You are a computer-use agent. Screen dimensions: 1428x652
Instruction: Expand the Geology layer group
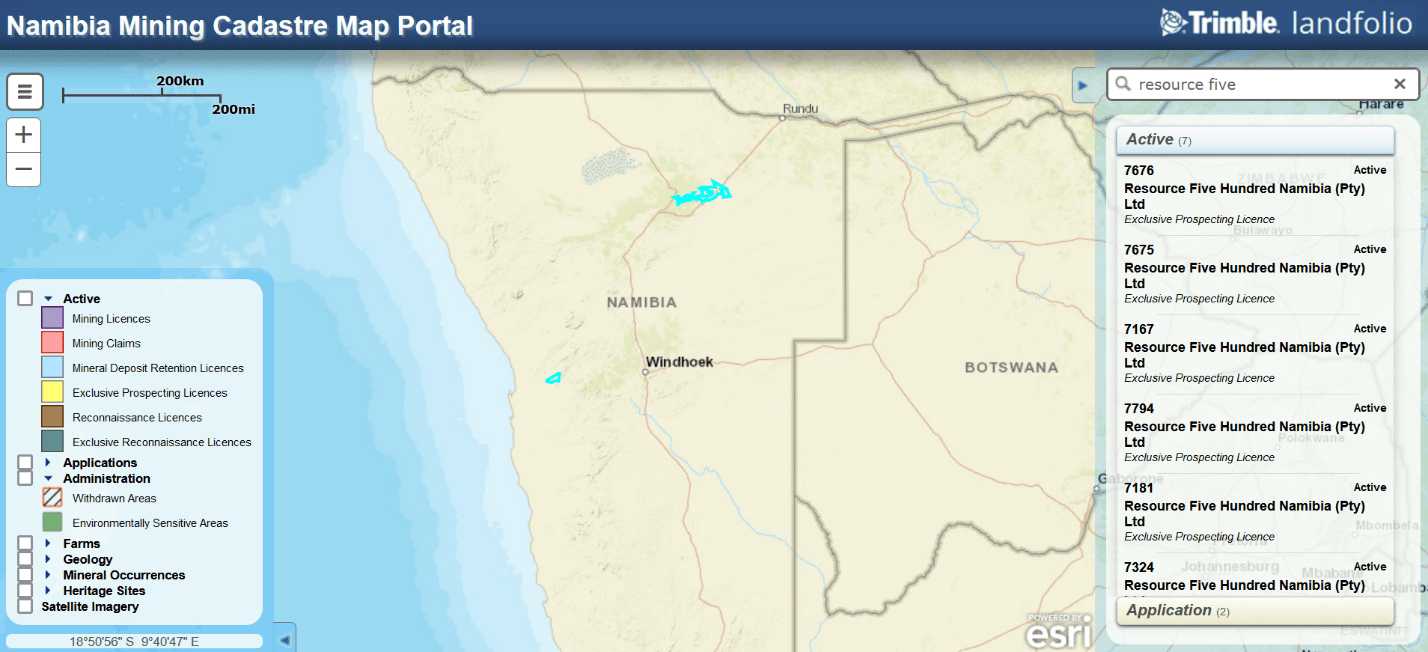pos(48,559)
